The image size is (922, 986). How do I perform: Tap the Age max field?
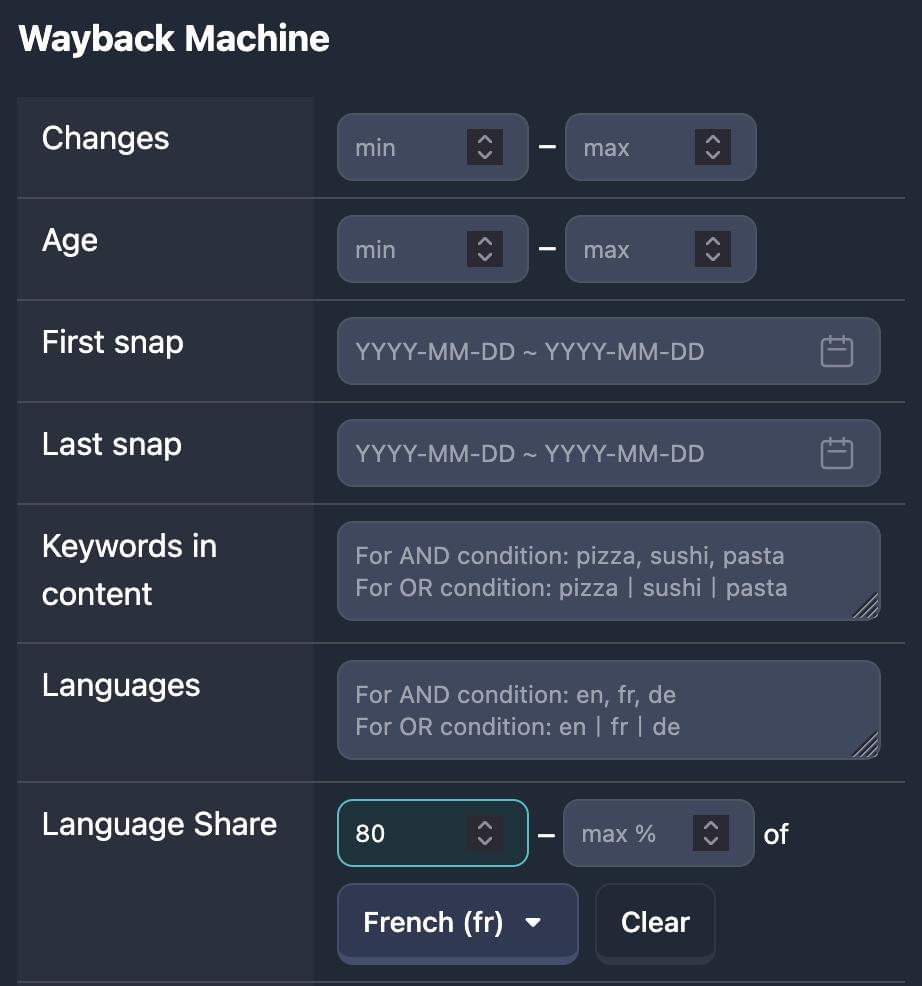628,250
